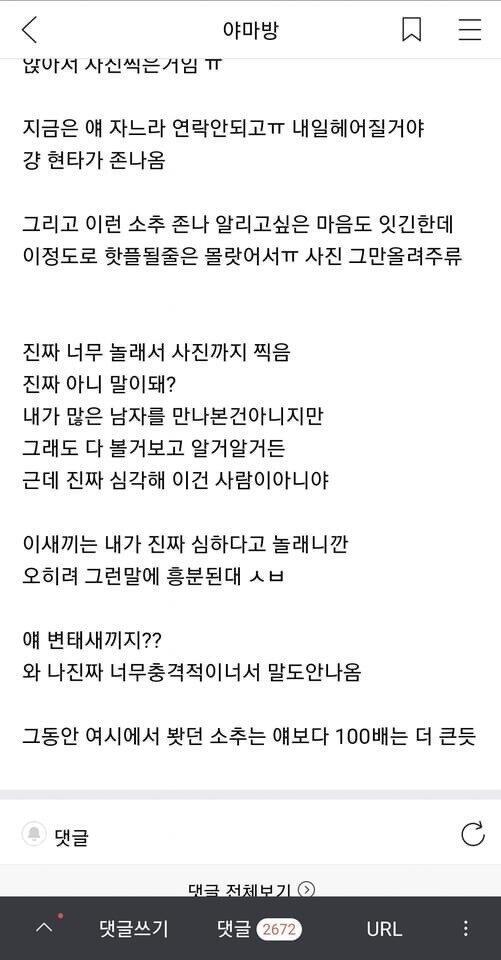
Task: Open the 댓글 2672 comments list
Action: point(260,929)
